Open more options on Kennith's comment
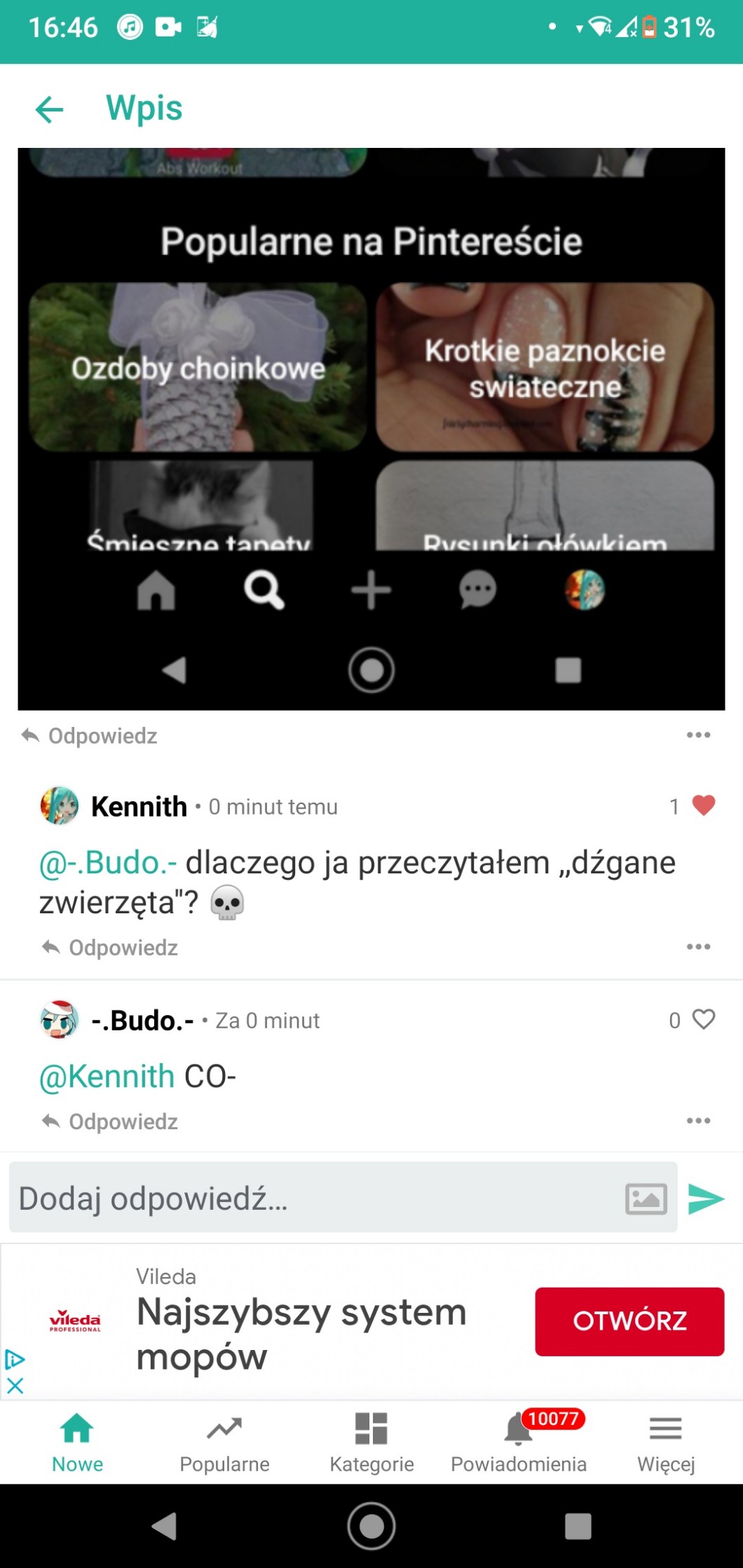 pyautogui.click(x=698, y=947)
